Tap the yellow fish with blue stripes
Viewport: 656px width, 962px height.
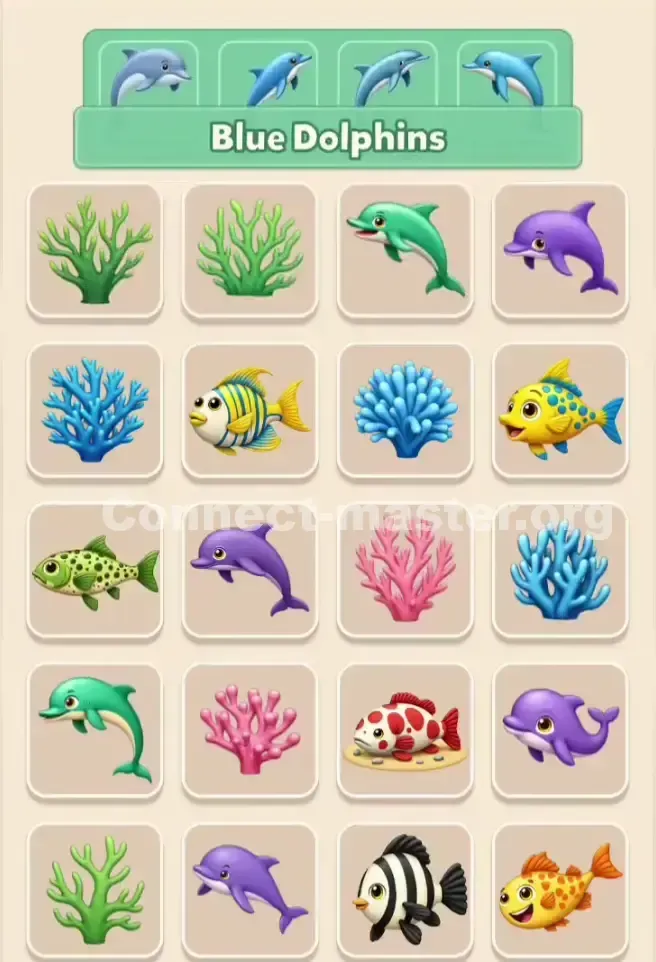pyautogui.click(x=249, y=412)
